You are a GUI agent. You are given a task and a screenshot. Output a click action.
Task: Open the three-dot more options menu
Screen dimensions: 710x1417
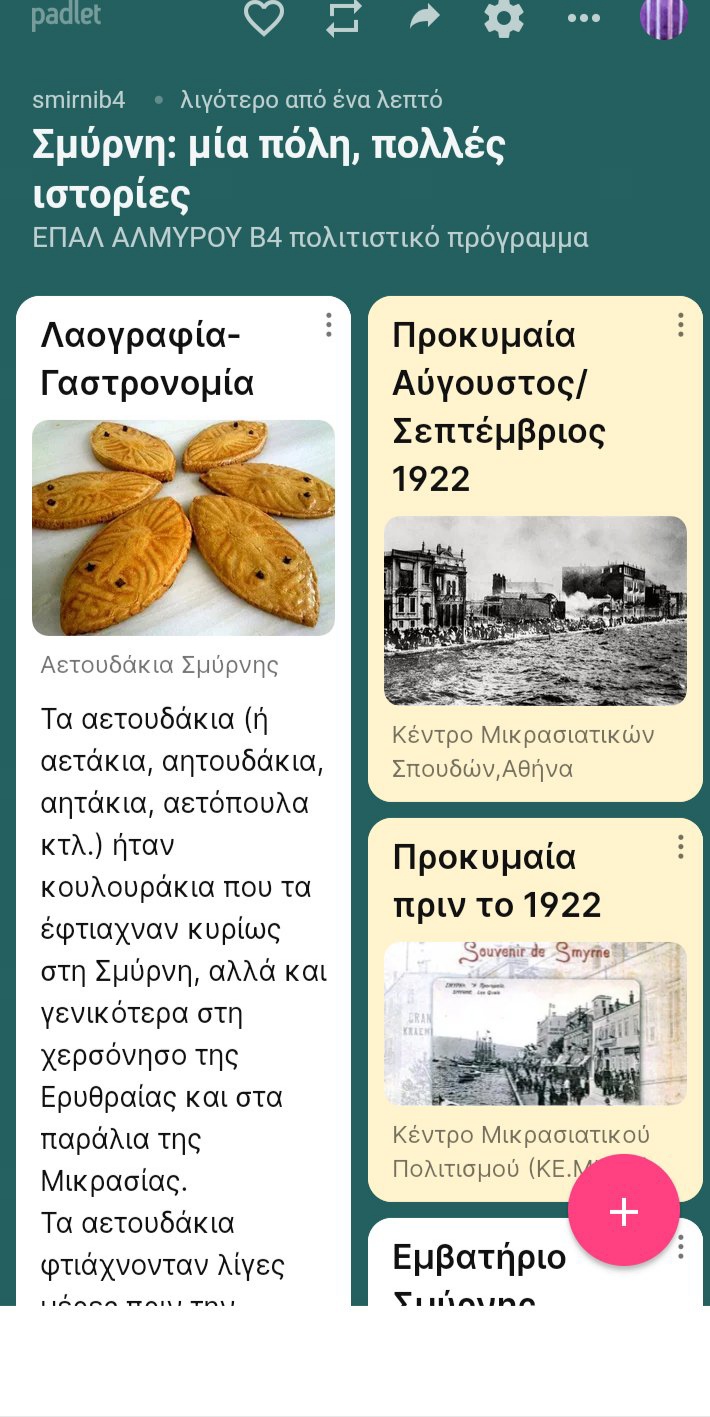pos(584,18)
